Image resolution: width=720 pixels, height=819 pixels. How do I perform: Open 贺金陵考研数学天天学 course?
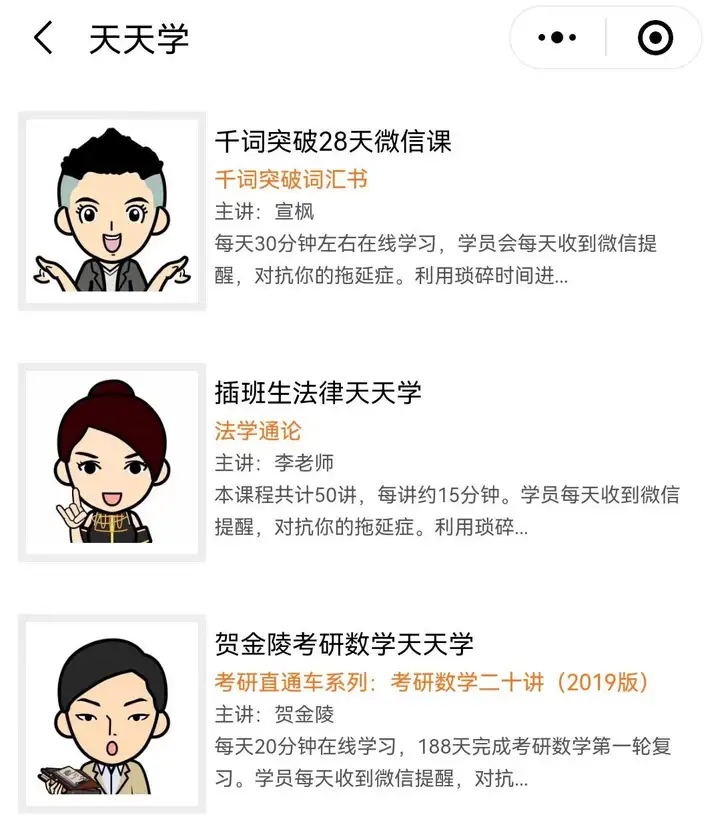click(x=344, y=643)
